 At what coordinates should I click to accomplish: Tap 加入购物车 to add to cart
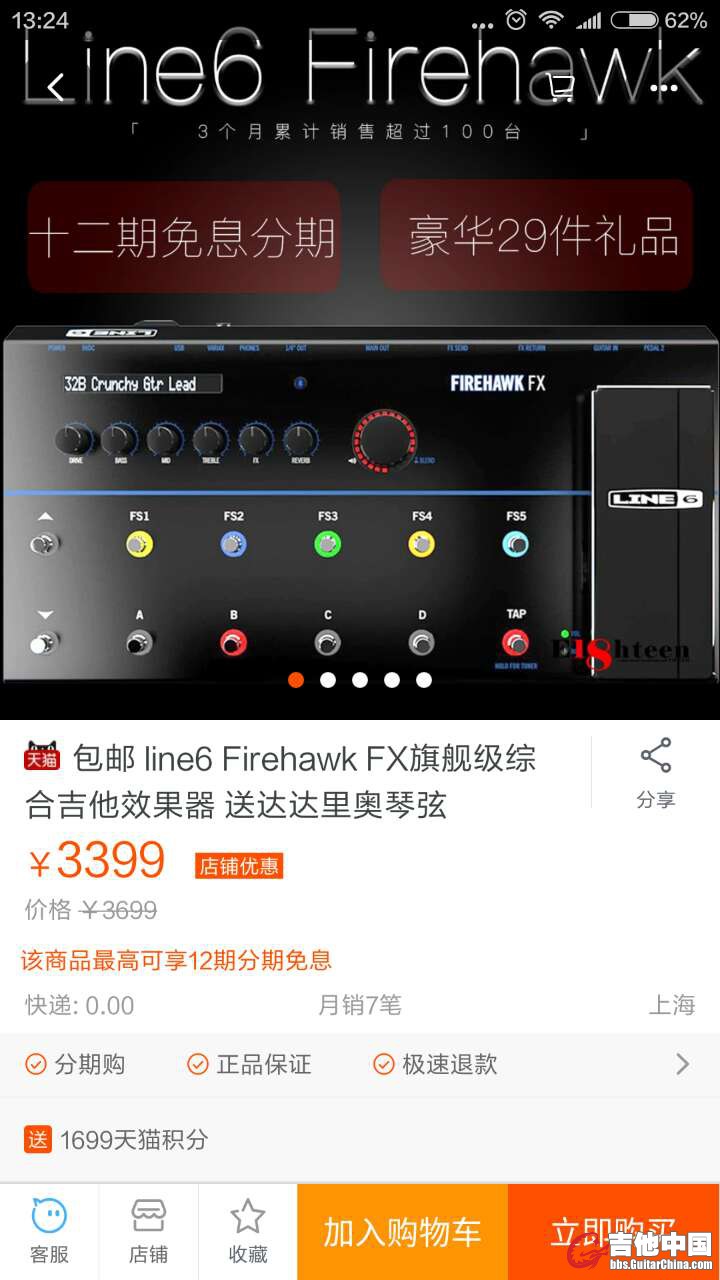tap(402, 1231)
